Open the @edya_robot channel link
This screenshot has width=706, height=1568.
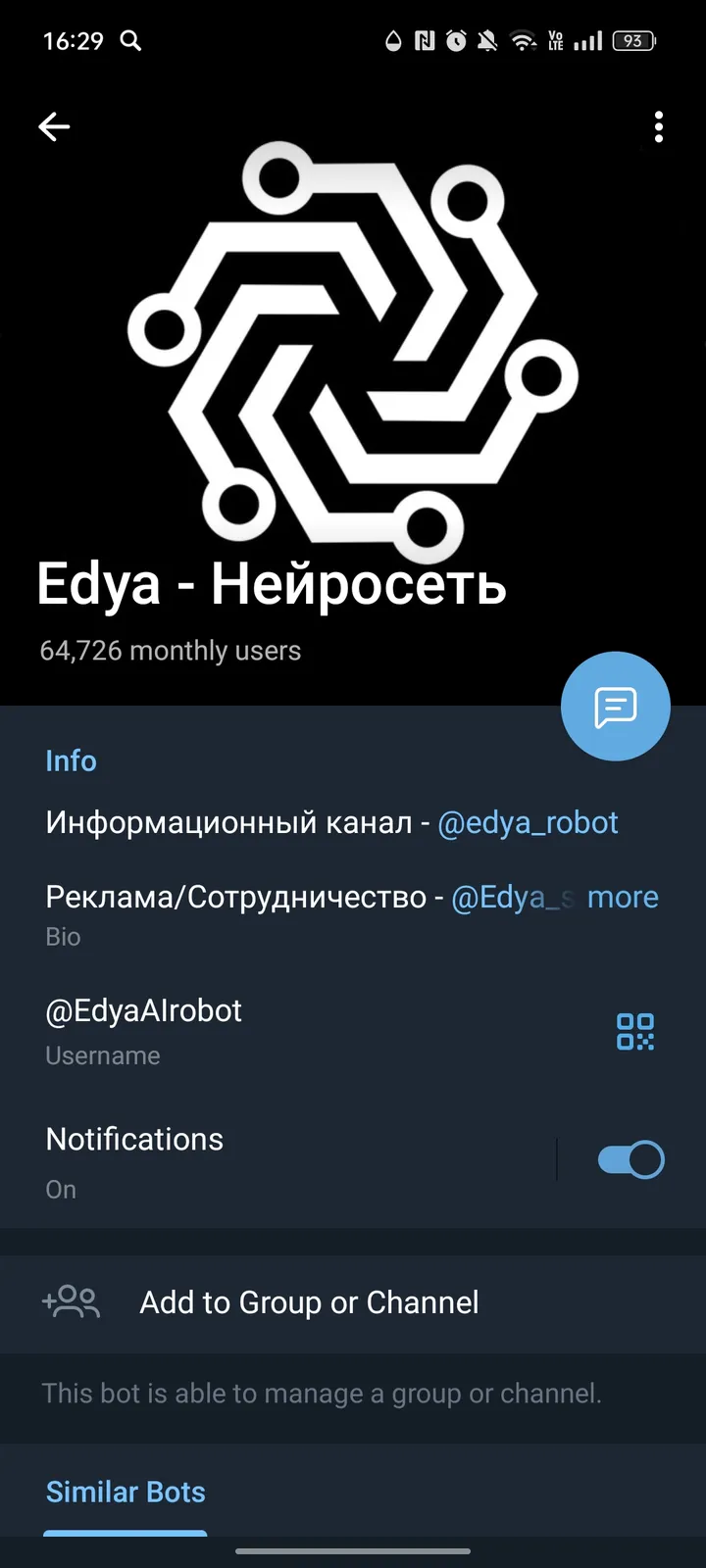(x=528, y=822)
